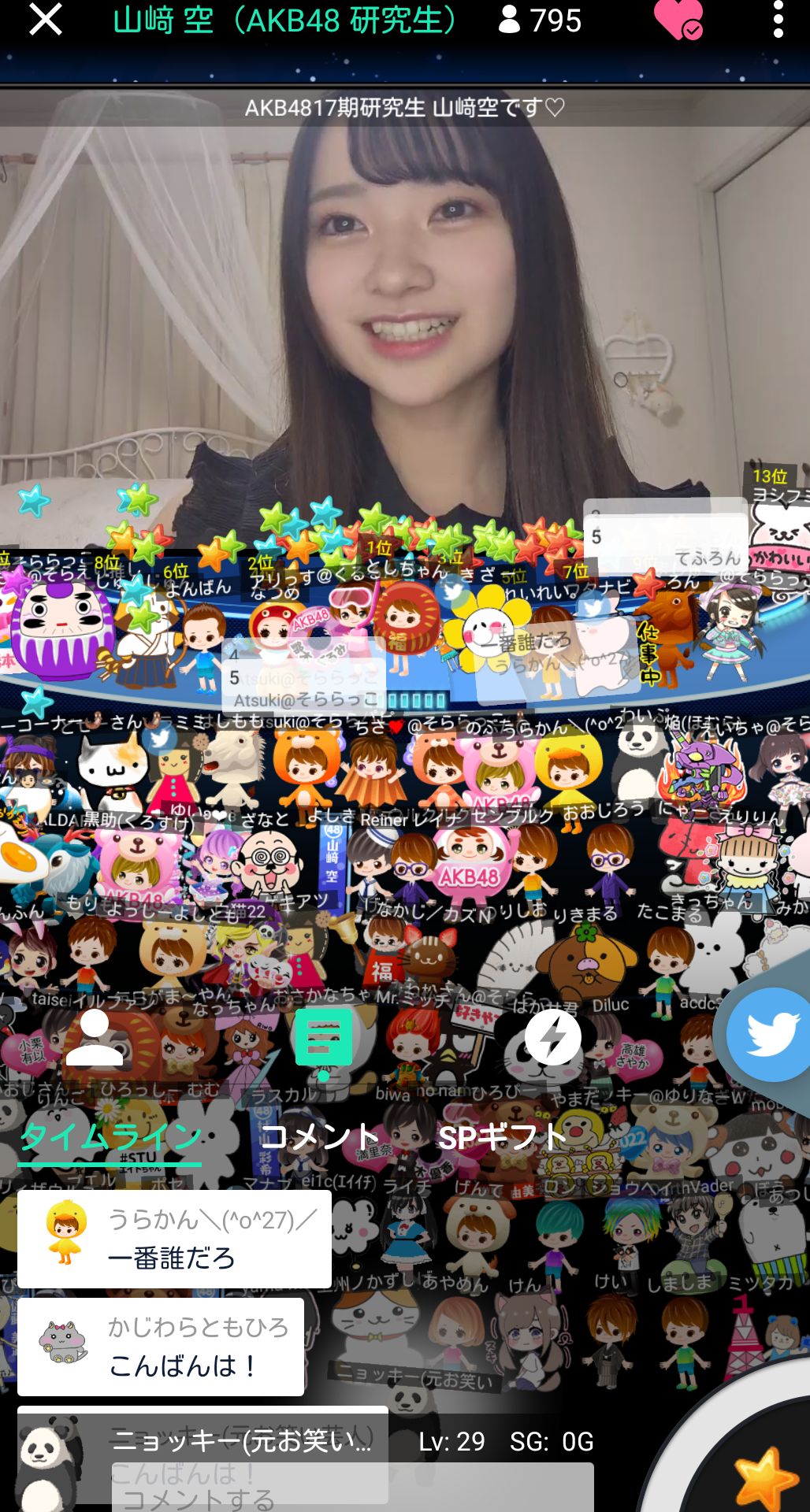Send a star gift
810x1512 pixels.
pos(763,1477)
